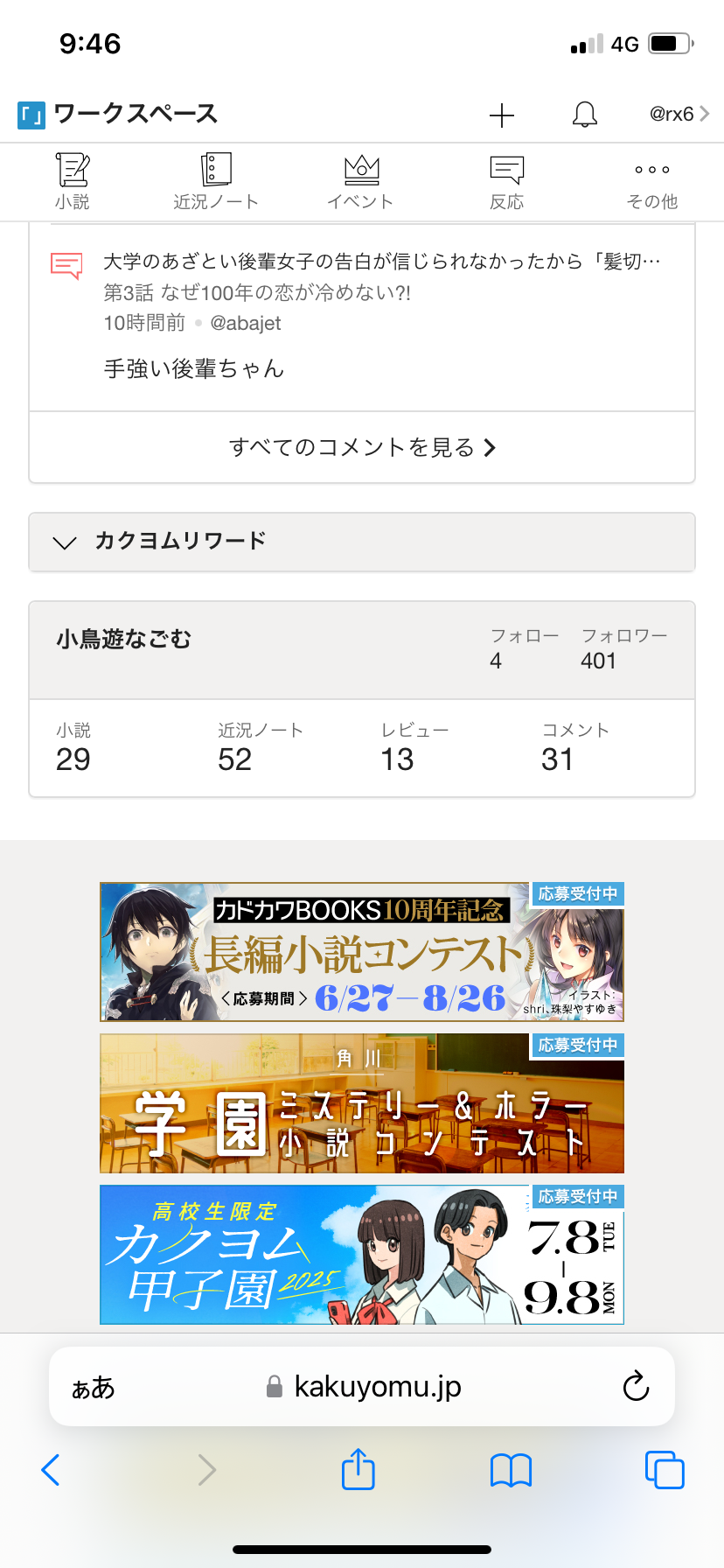Open the その他 menu tab
Screen dimensions: 724x1568
(651, 182)
